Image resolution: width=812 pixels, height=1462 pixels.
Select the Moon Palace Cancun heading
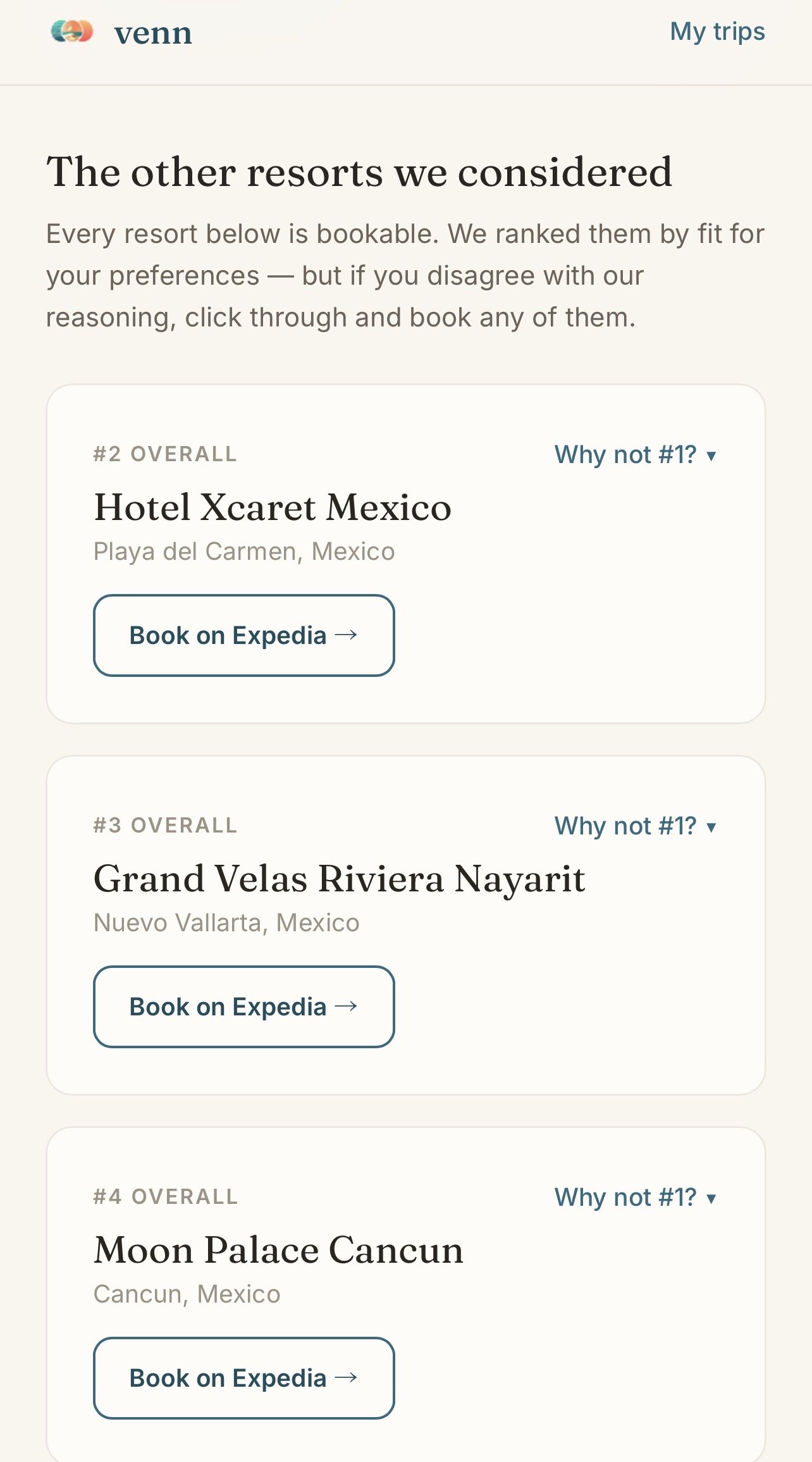pos(279,1249)
